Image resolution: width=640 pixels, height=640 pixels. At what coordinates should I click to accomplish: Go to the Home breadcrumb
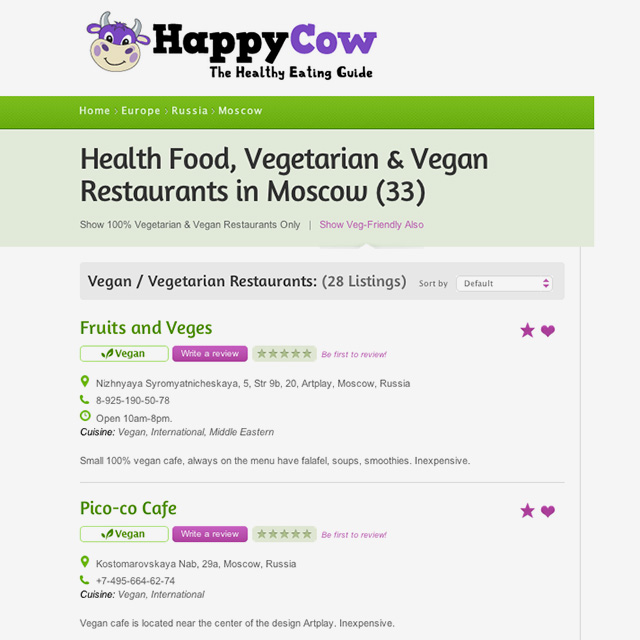[x=94, y=111]
